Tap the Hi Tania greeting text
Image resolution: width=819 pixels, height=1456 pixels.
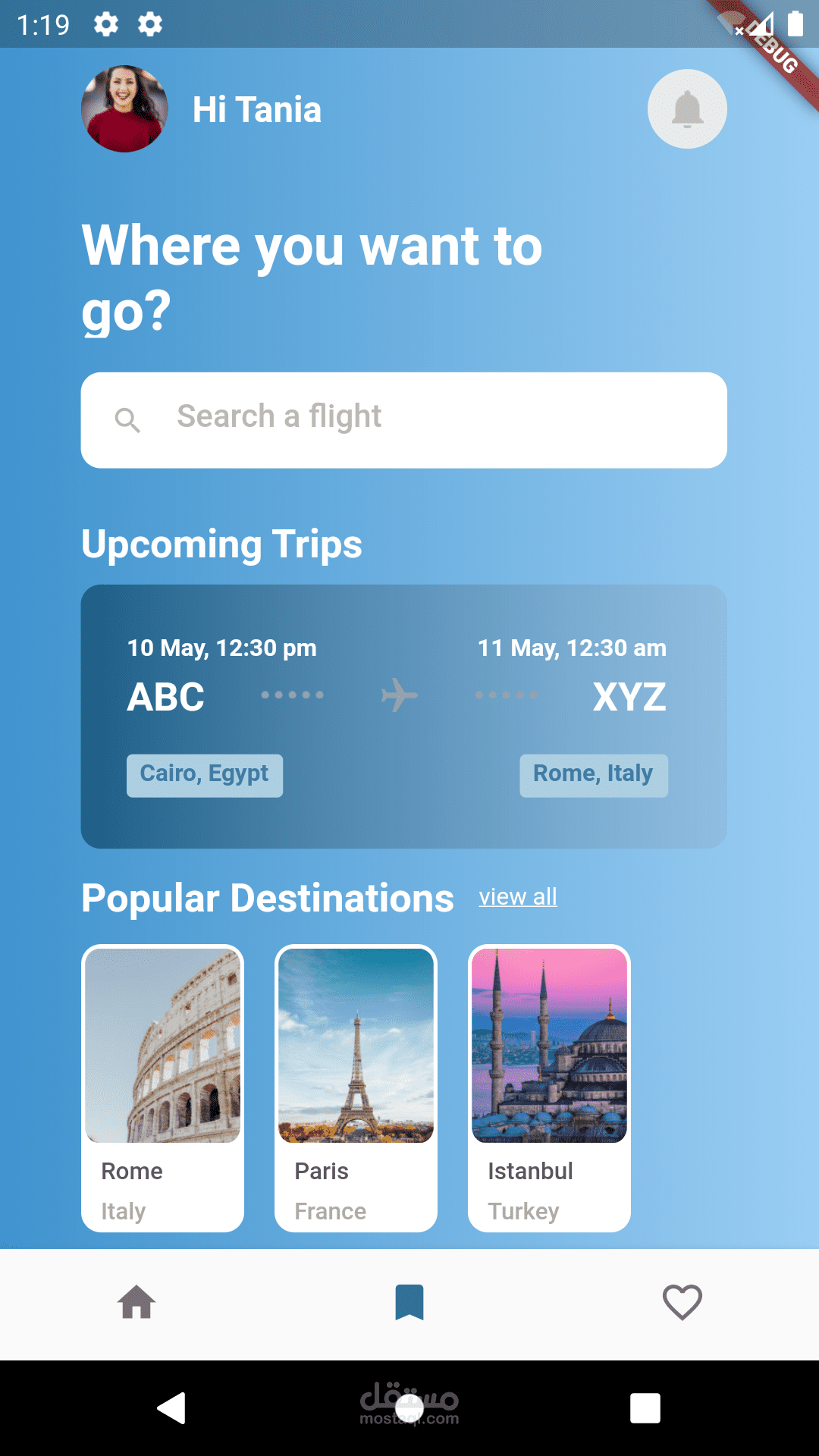(x=256, y=108)
